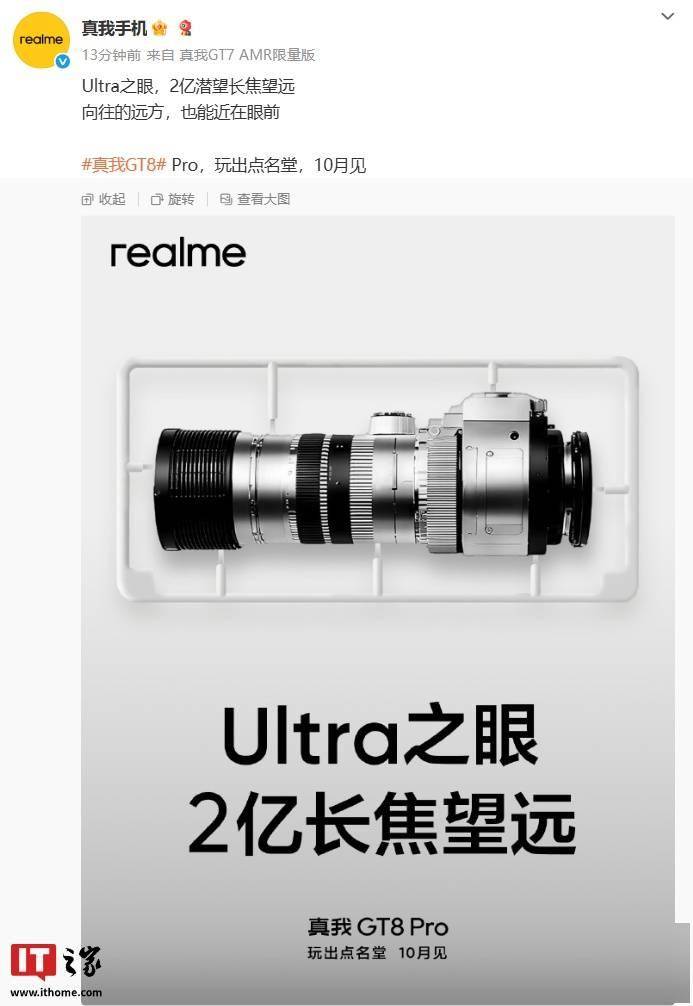Expand the post options chevron
The height and width of the screenshot is (1006, 693).
[x=669, y=17]
